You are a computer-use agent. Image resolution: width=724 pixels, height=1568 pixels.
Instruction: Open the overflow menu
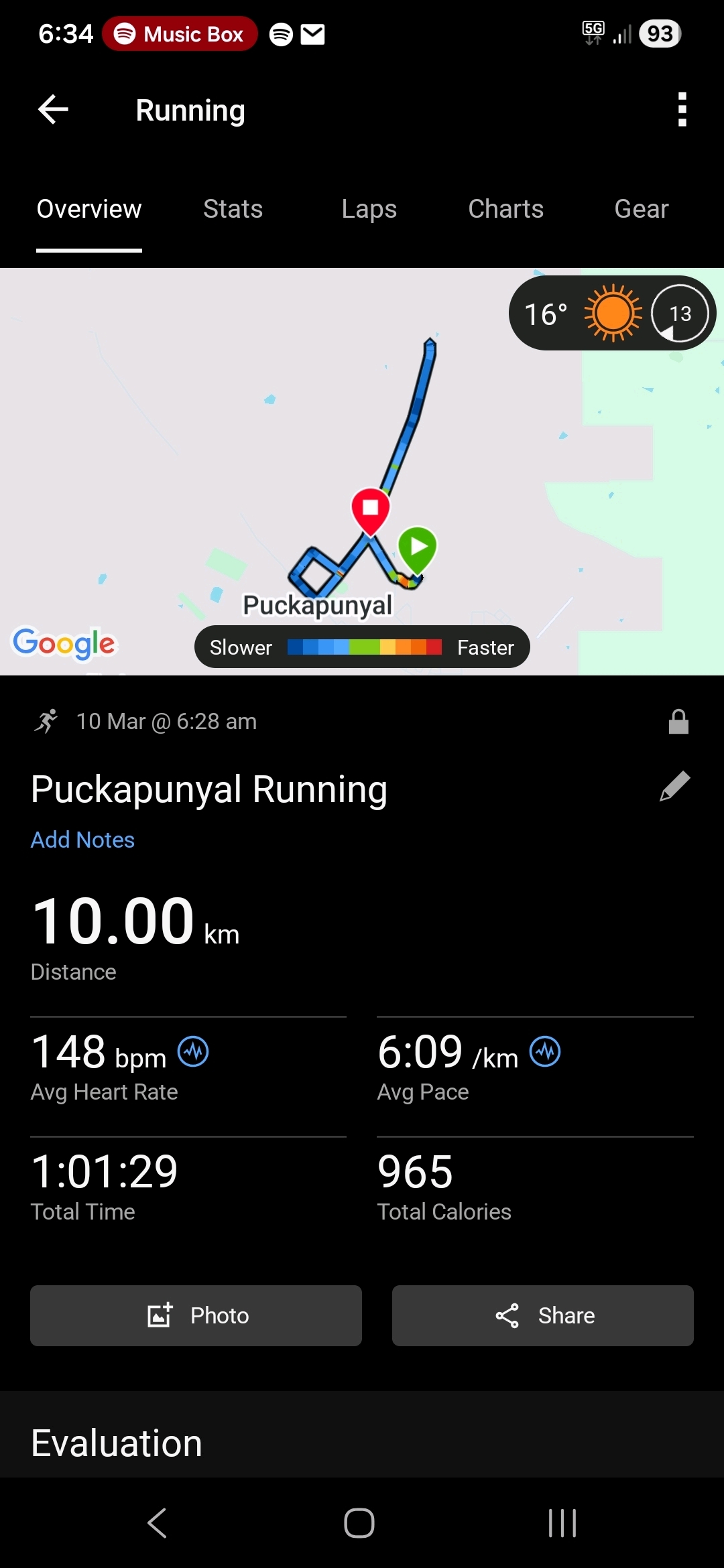(x=682, y=110)
